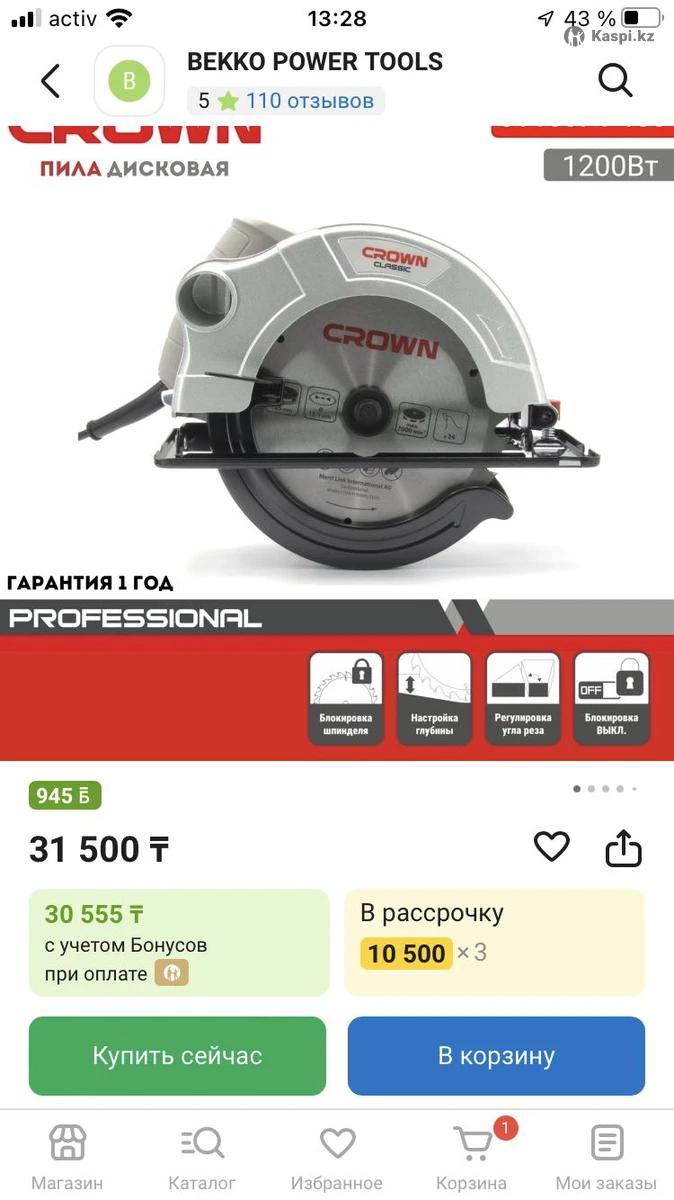Image resolution: width=674 pixels, height=1200 pixels.
Task: Open the В рассрочку installment option
Action: point(495,942)
